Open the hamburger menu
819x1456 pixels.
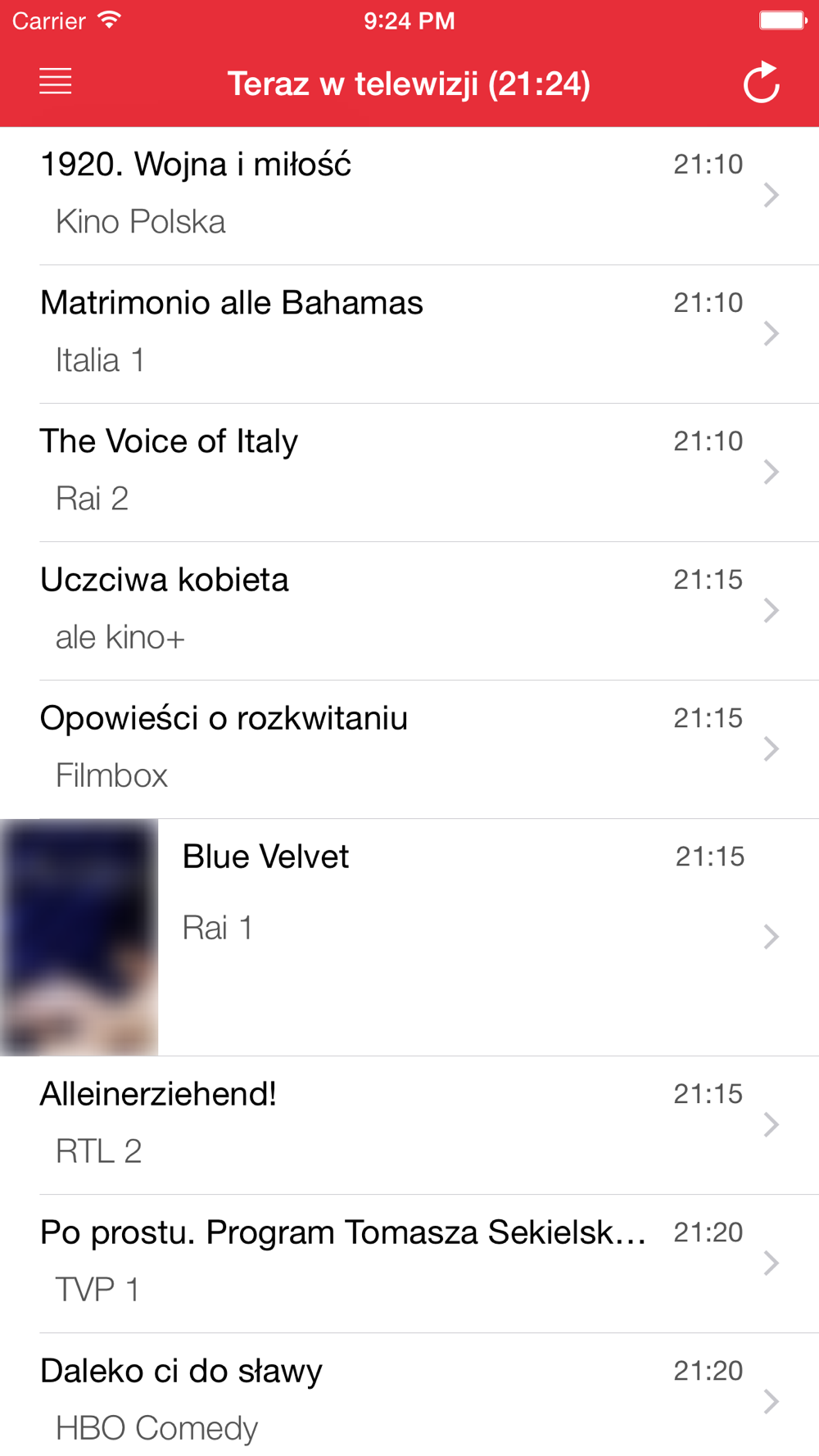pos(56,82)
